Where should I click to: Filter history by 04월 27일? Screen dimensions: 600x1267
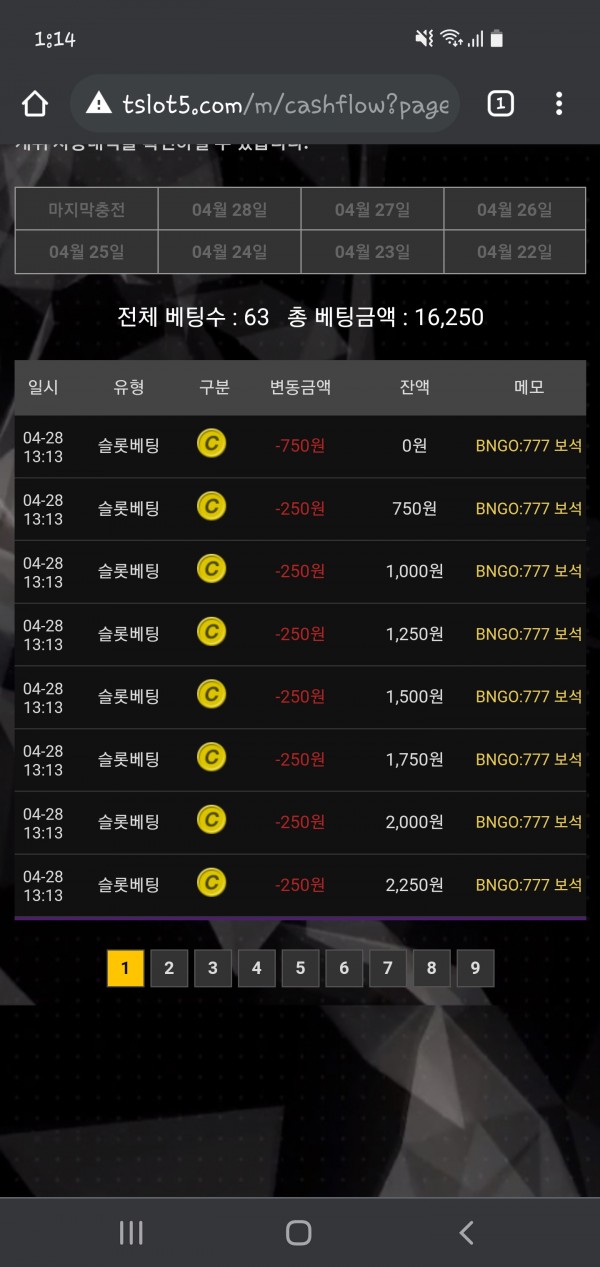[x=372, y=210]
